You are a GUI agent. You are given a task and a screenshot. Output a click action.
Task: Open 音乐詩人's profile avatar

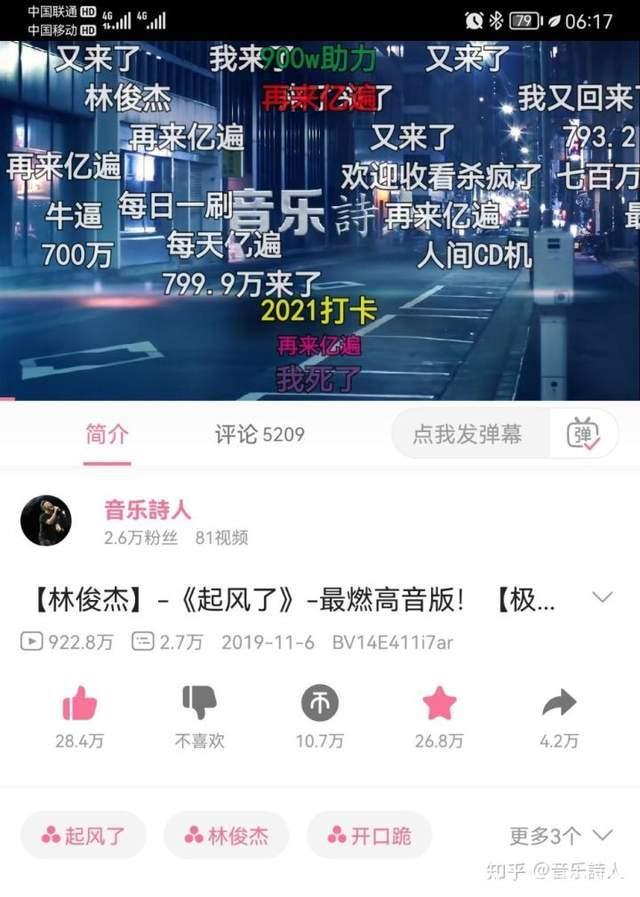(46, 520)
